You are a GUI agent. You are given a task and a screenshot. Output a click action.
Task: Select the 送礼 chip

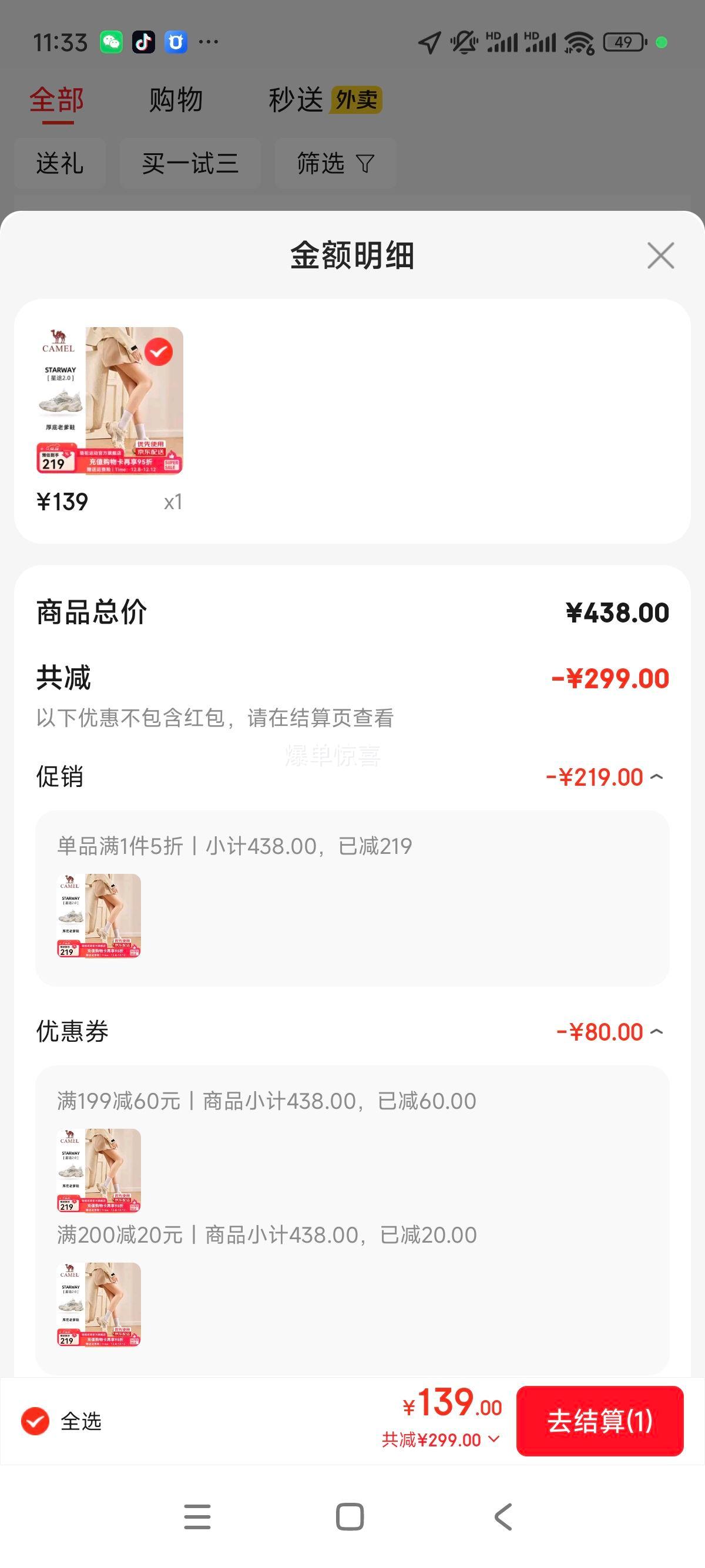point(60,163)
